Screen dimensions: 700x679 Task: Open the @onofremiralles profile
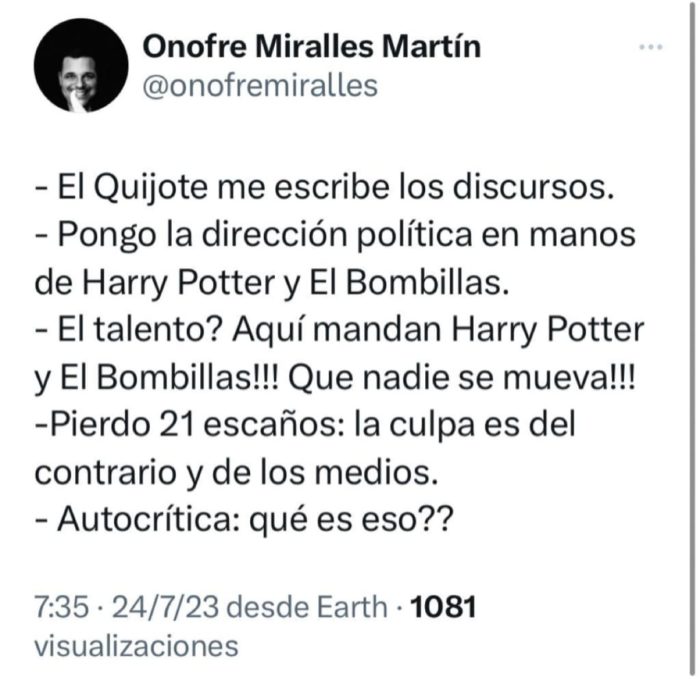261,87
